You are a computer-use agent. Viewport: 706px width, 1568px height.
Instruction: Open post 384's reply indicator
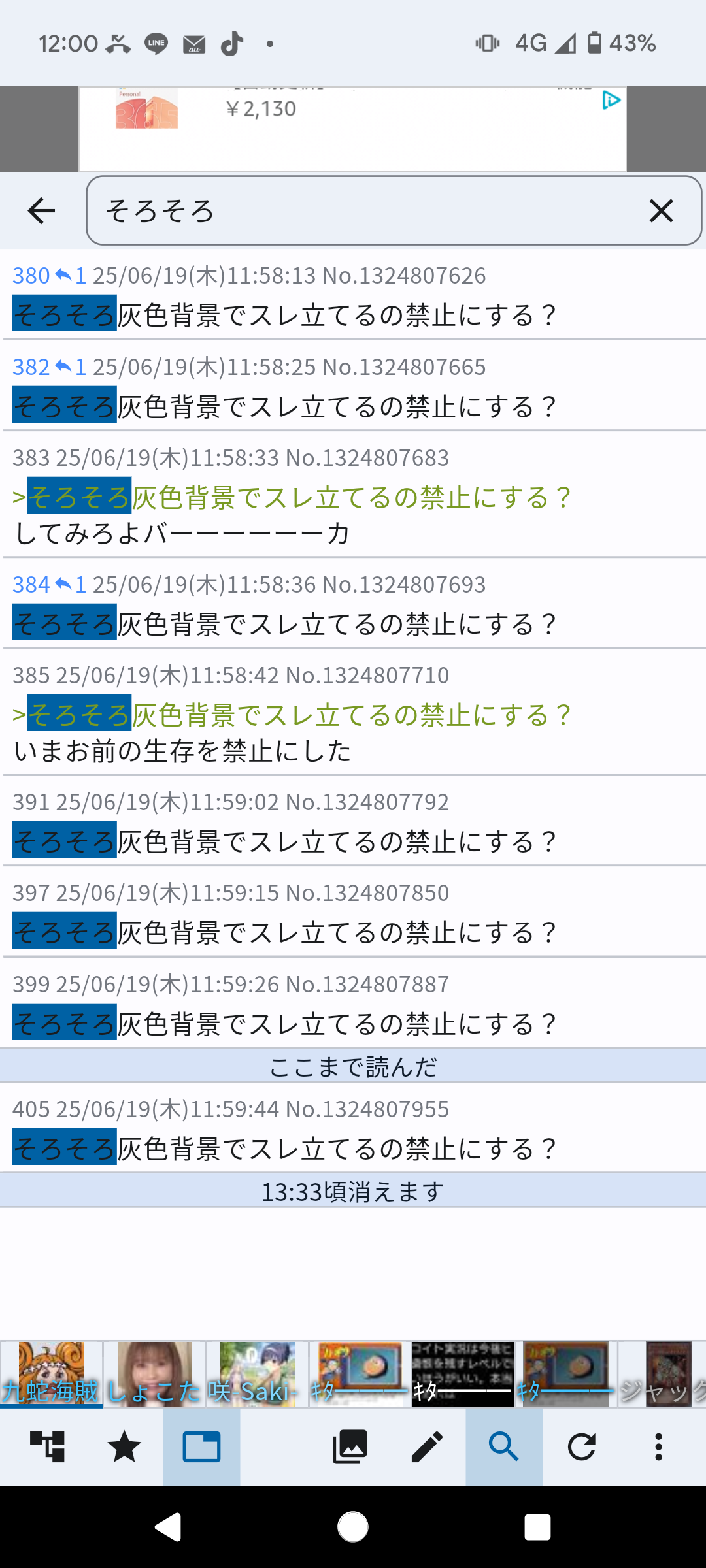coord(71,585)
